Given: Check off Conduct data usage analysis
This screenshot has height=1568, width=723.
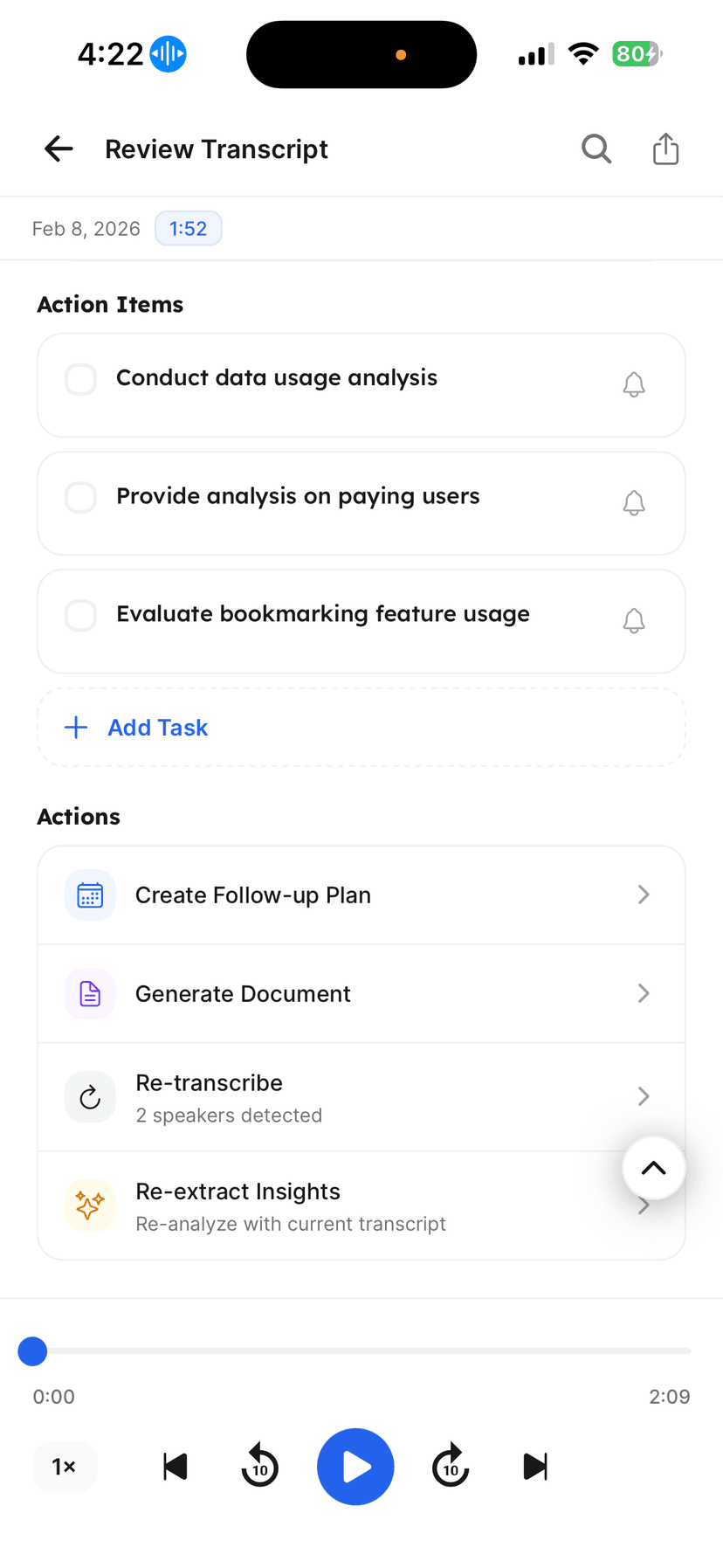Looking at the screenshot, I should (81, 379).
